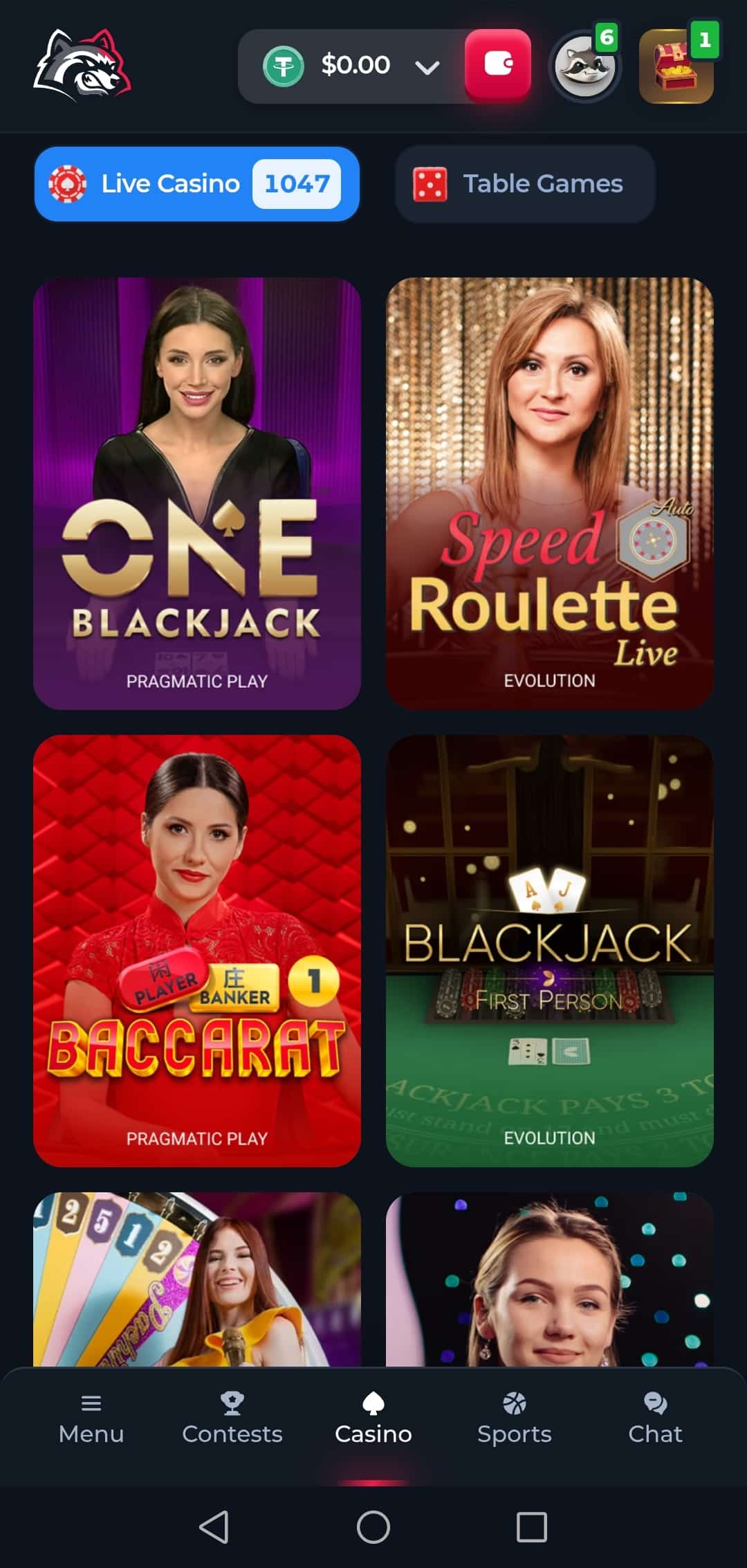
Task: Switch to the Sports tab
Action: [514, 1420]
